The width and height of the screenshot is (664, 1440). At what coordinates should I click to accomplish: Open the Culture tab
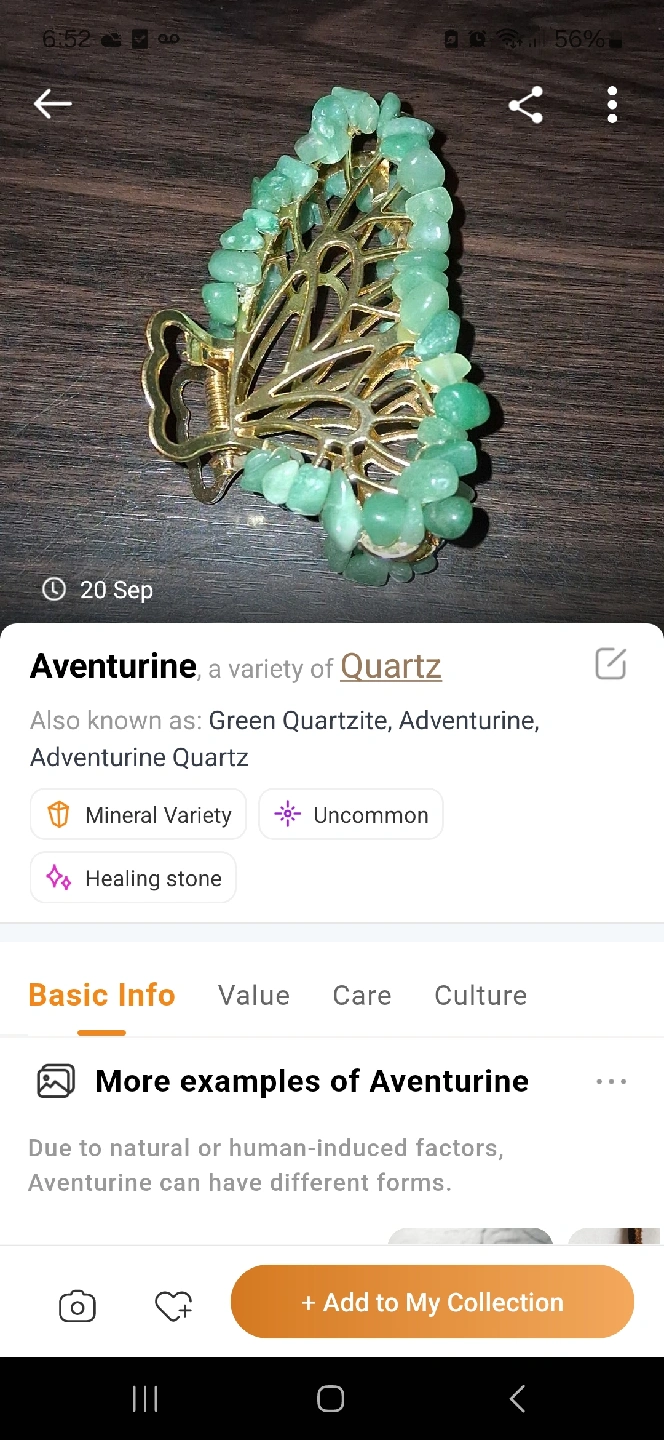click(x=480, y=995)
